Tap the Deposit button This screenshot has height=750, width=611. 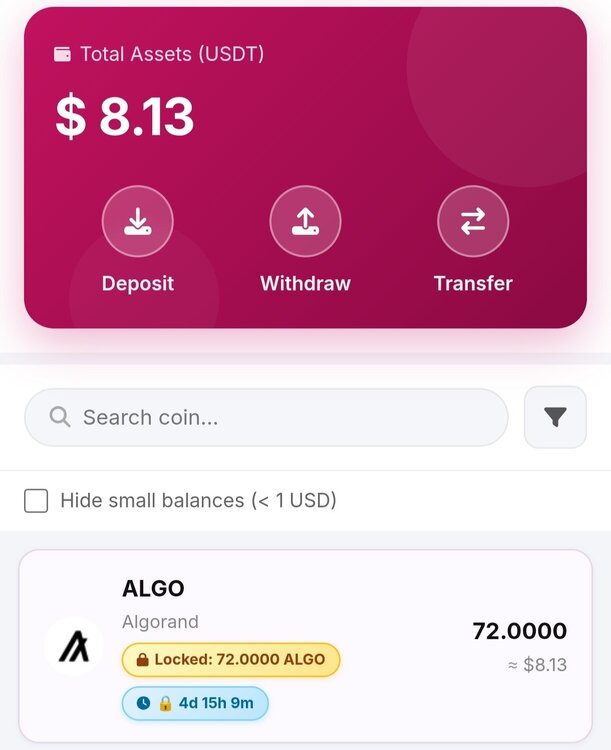coord(138,222)
